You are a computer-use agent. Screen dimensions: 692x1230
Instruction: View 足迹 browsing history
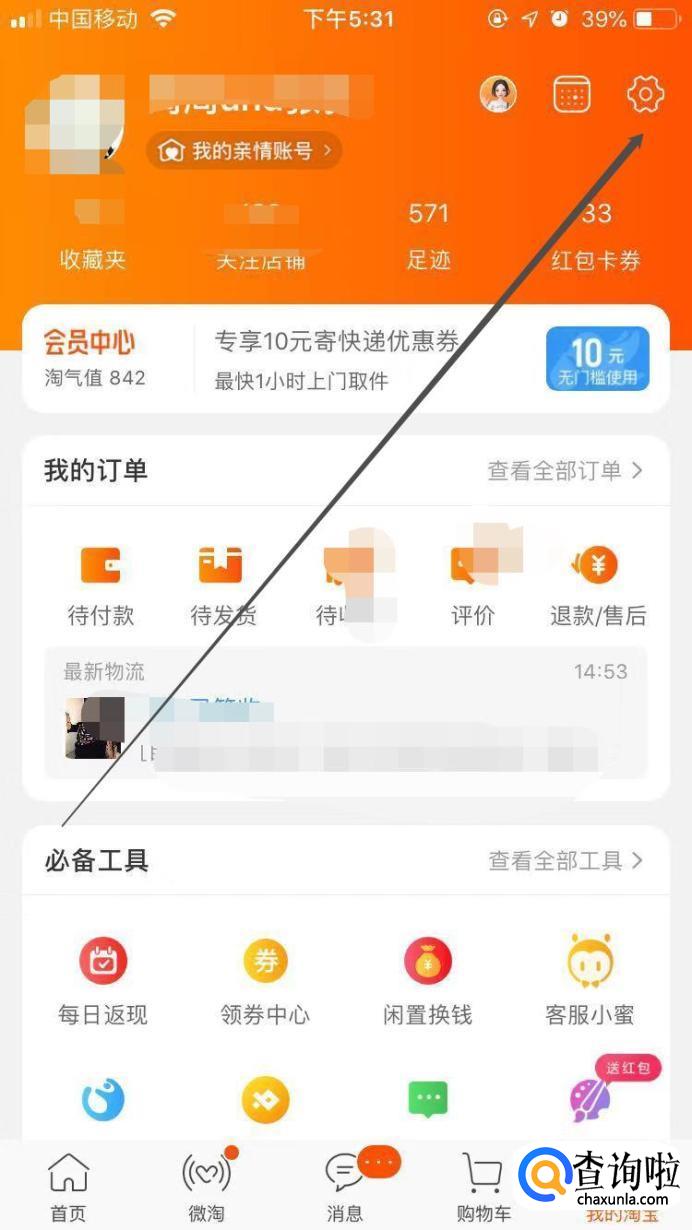428,238
